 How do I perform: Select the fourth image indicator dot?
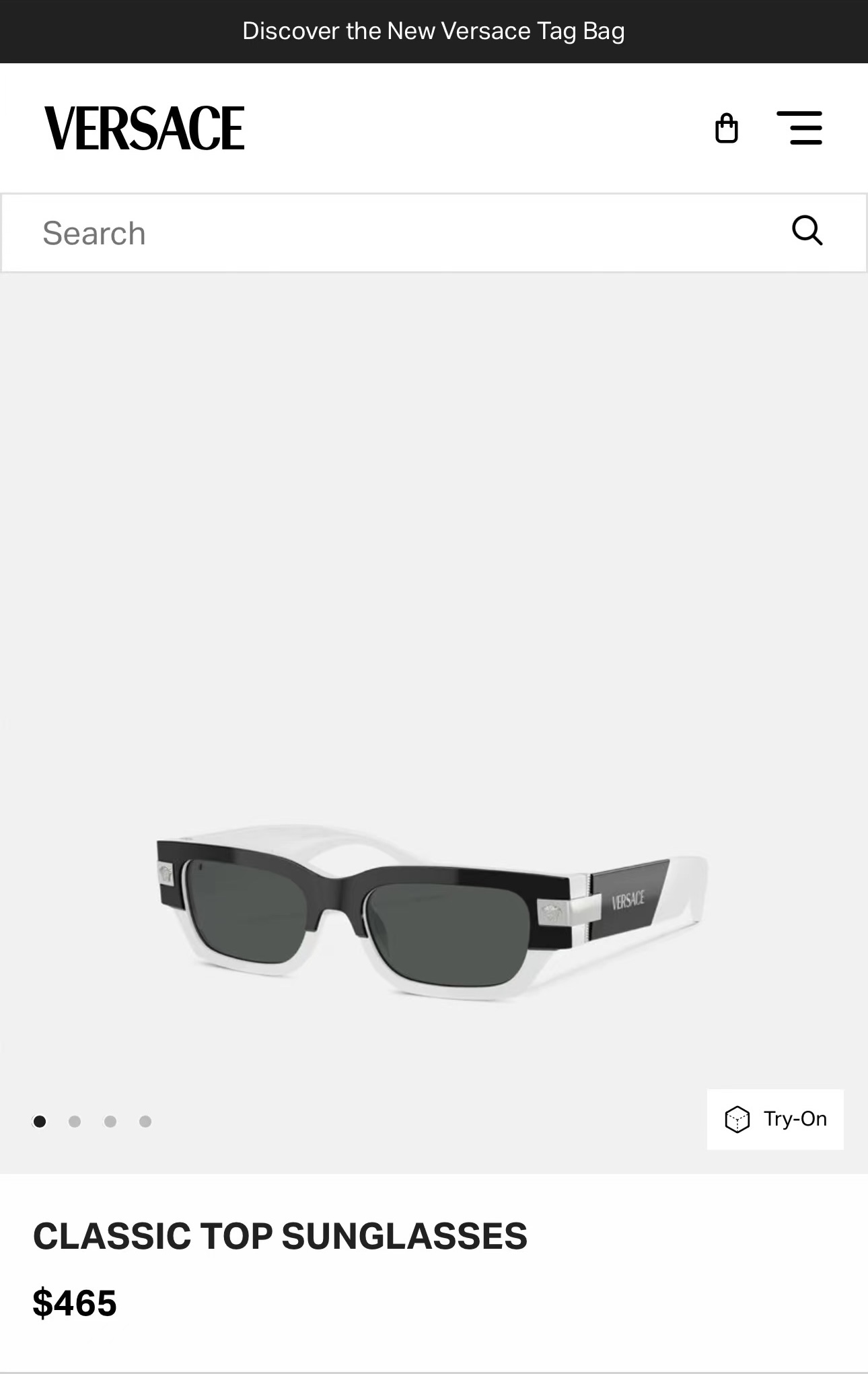pos(145,1122)
